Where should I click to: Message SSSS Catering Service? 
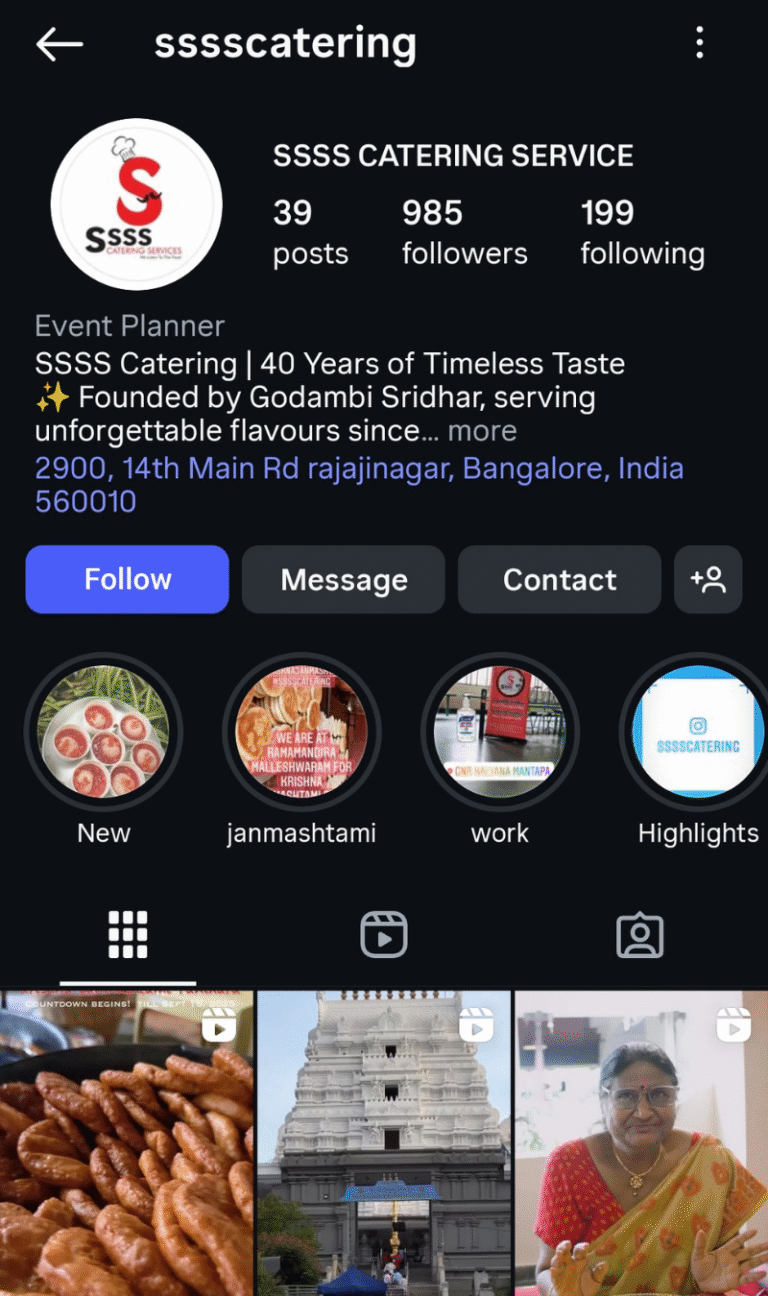(x=343, y=579)
